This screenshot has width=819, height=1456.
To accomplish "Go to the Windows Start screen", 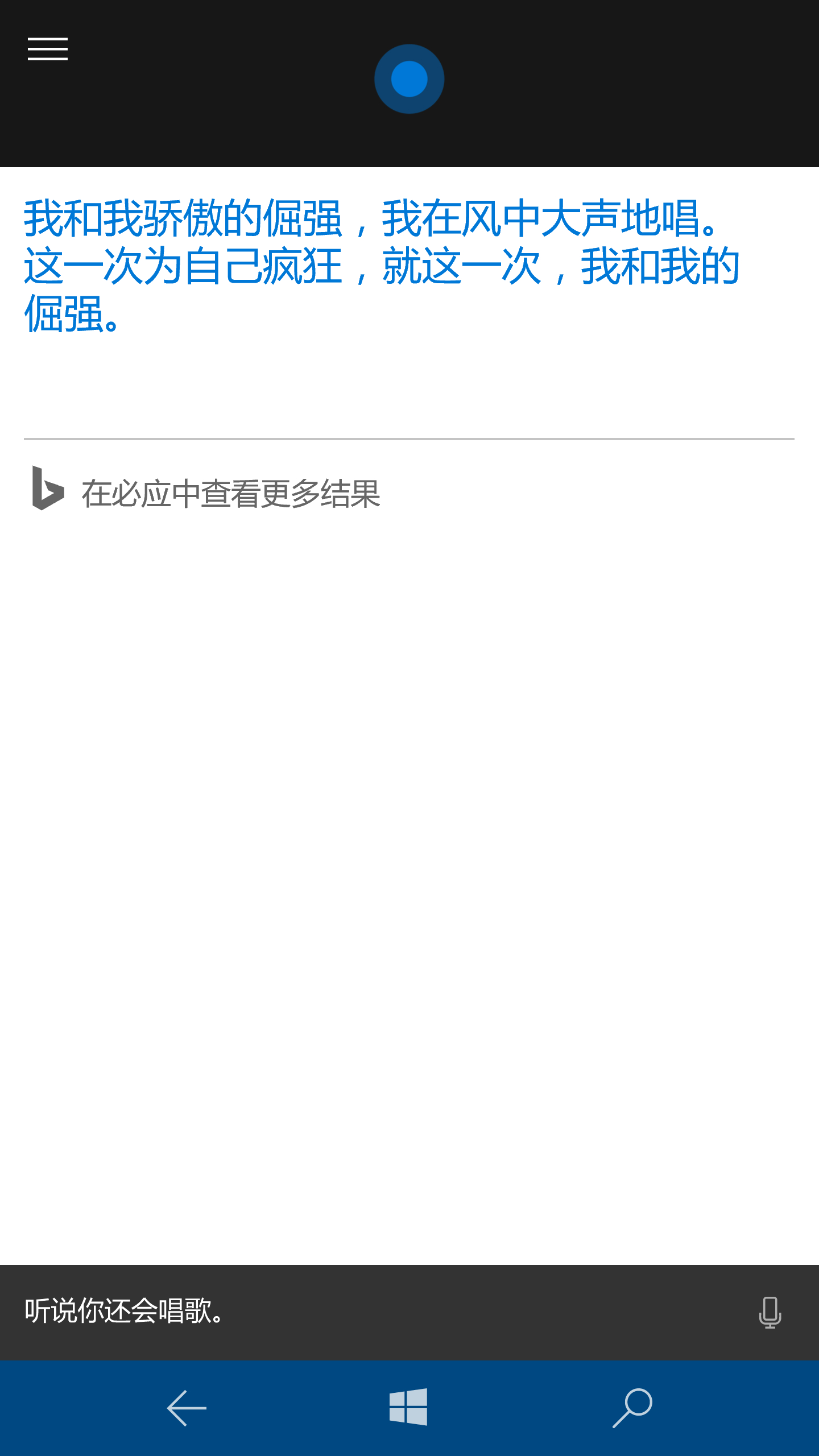I will pos(408,1407).
